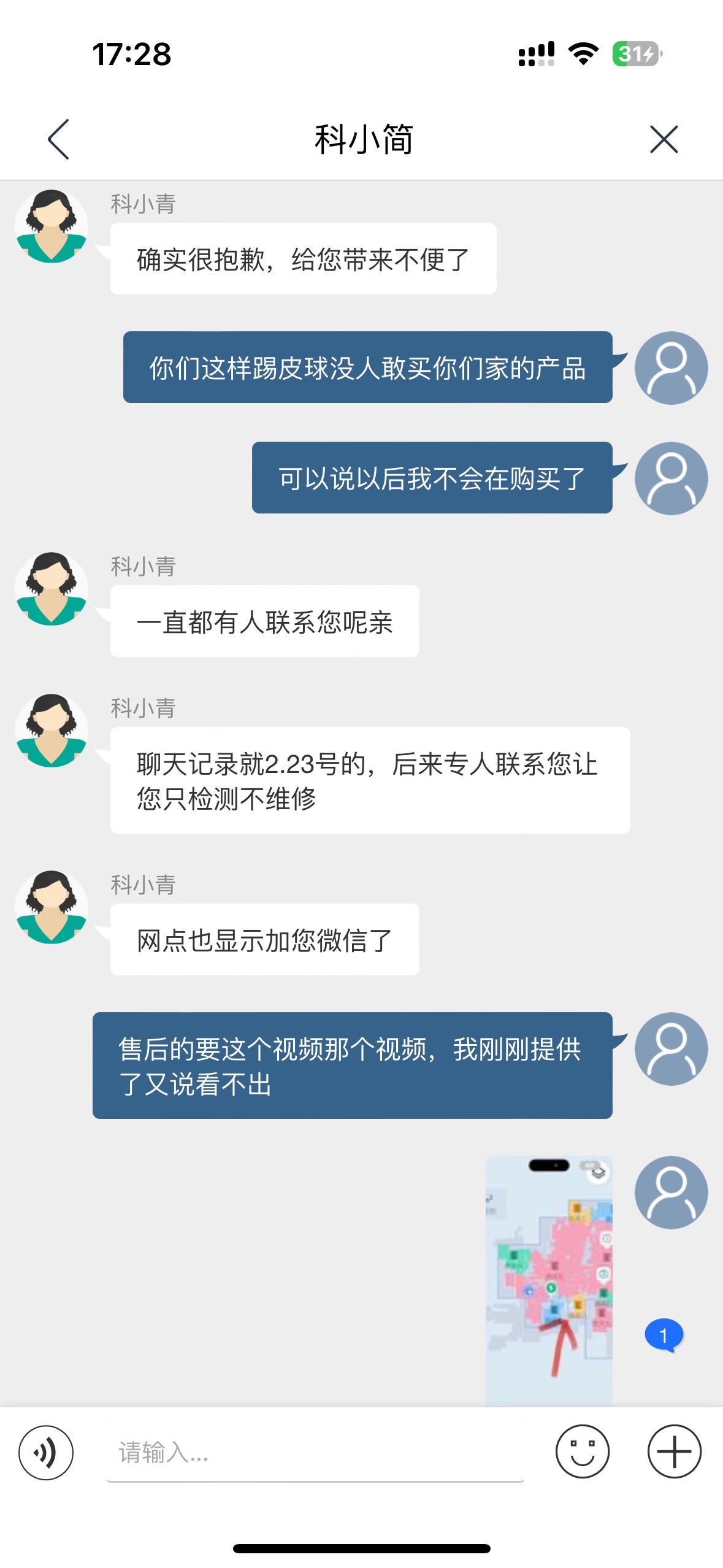View the sent map screenshot image

point(549,1281)
